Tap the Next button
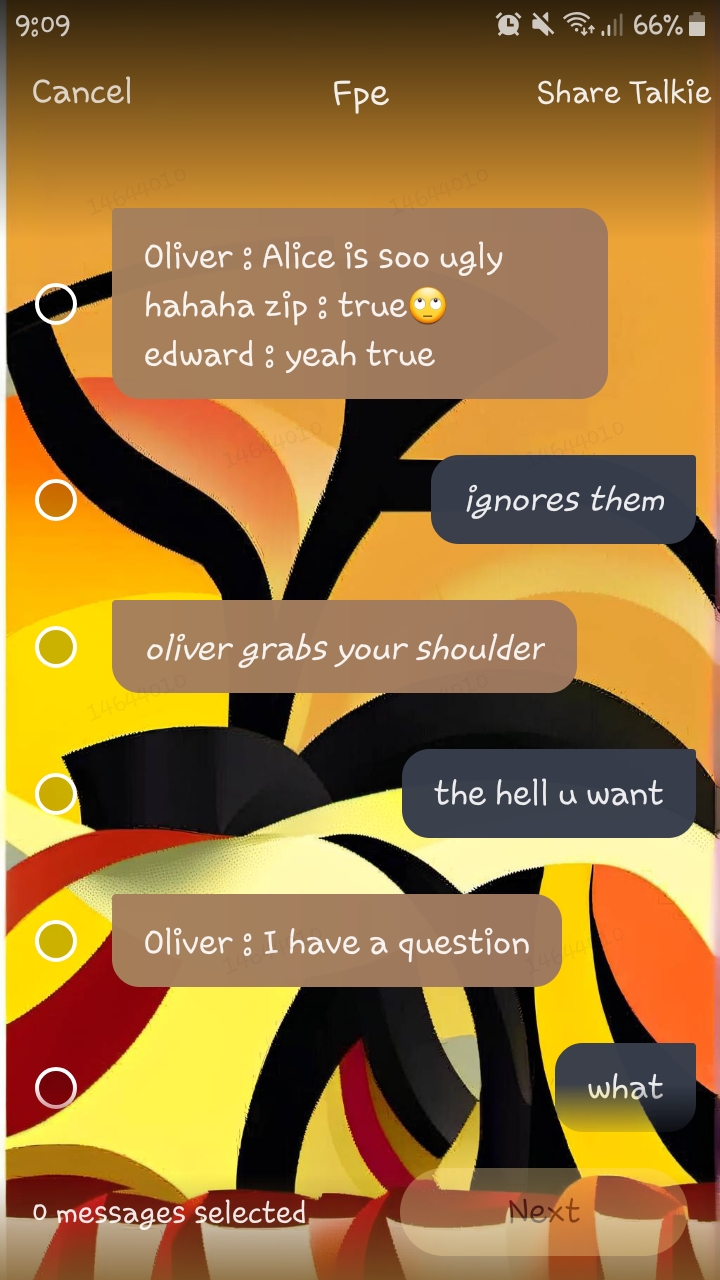Screen dimensions: 720x1280 (x=543, y=1212)
